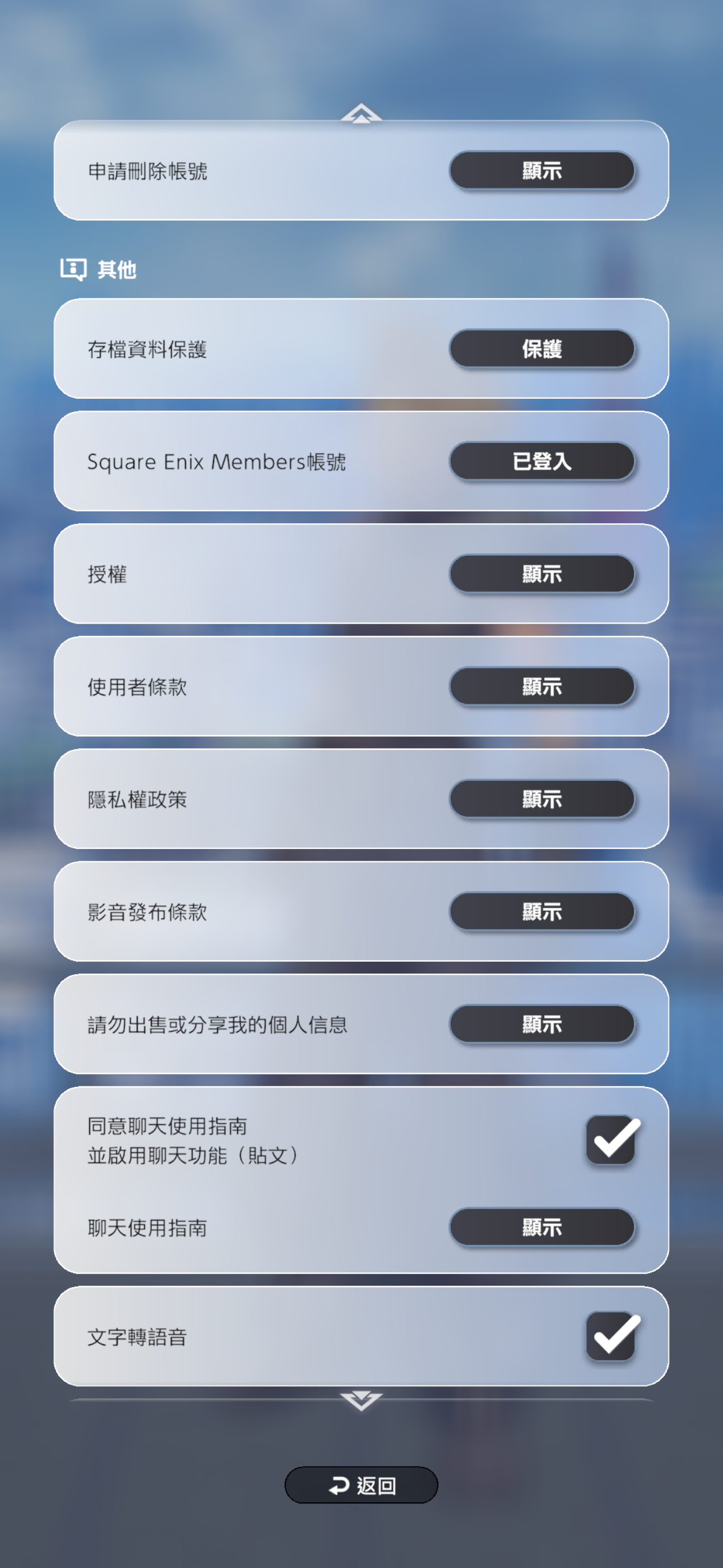Tap the down arrow below the list

click(x=361, y=1400)
